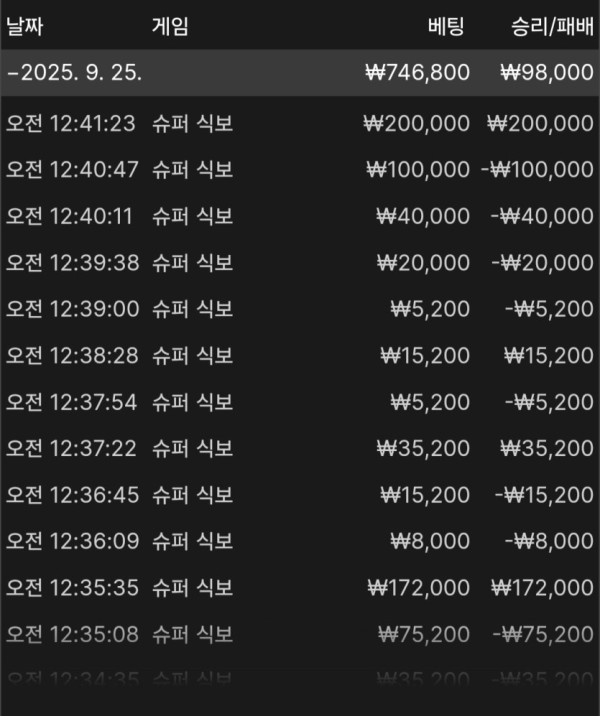
Task: View the 12:37:22 슈퍼 식보 bet
Action: (x=300, y=448)
